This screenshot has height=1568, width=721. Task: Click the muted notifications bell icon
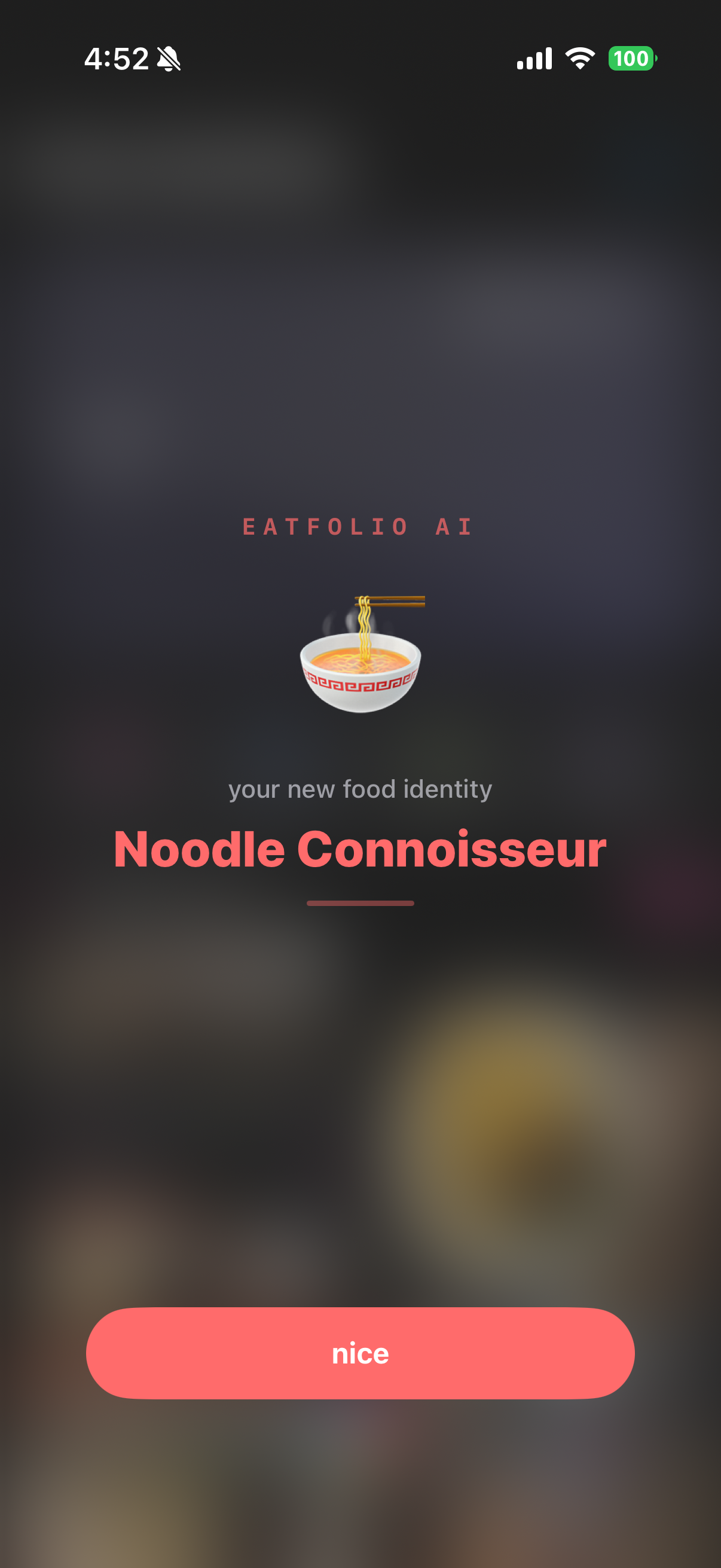click(169, 59)
